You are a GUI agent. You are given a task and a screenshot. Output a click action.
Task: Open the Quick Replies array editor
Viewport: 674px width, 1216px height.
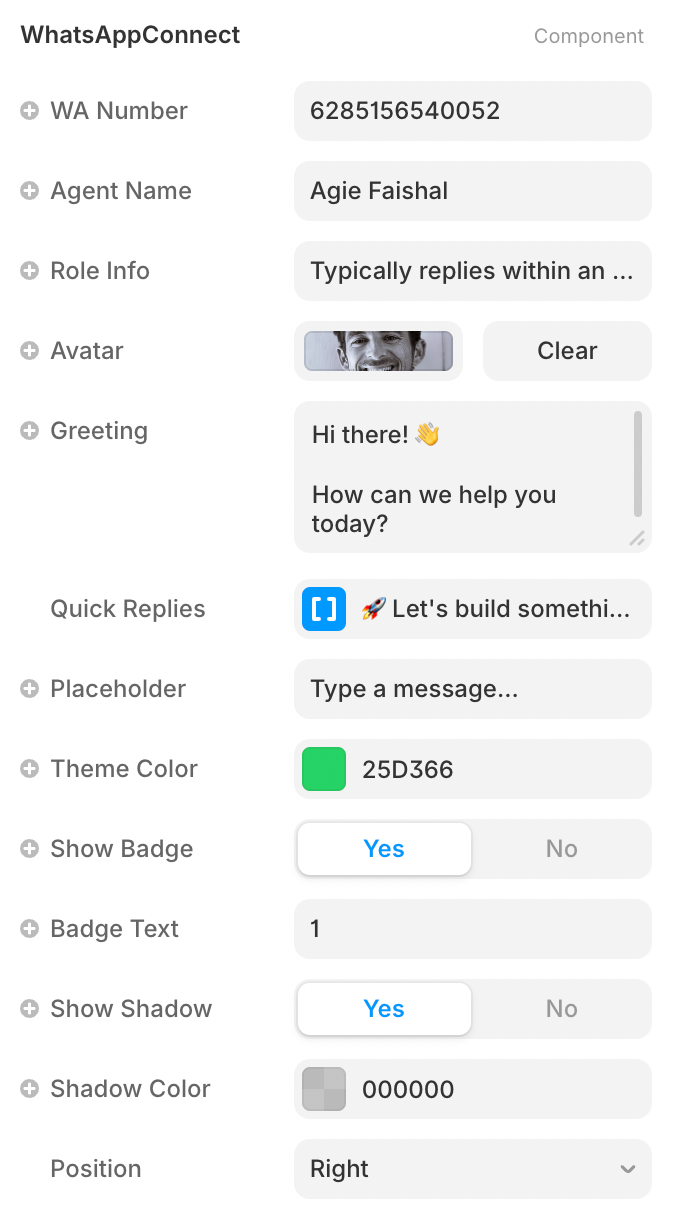click(324, 609)
